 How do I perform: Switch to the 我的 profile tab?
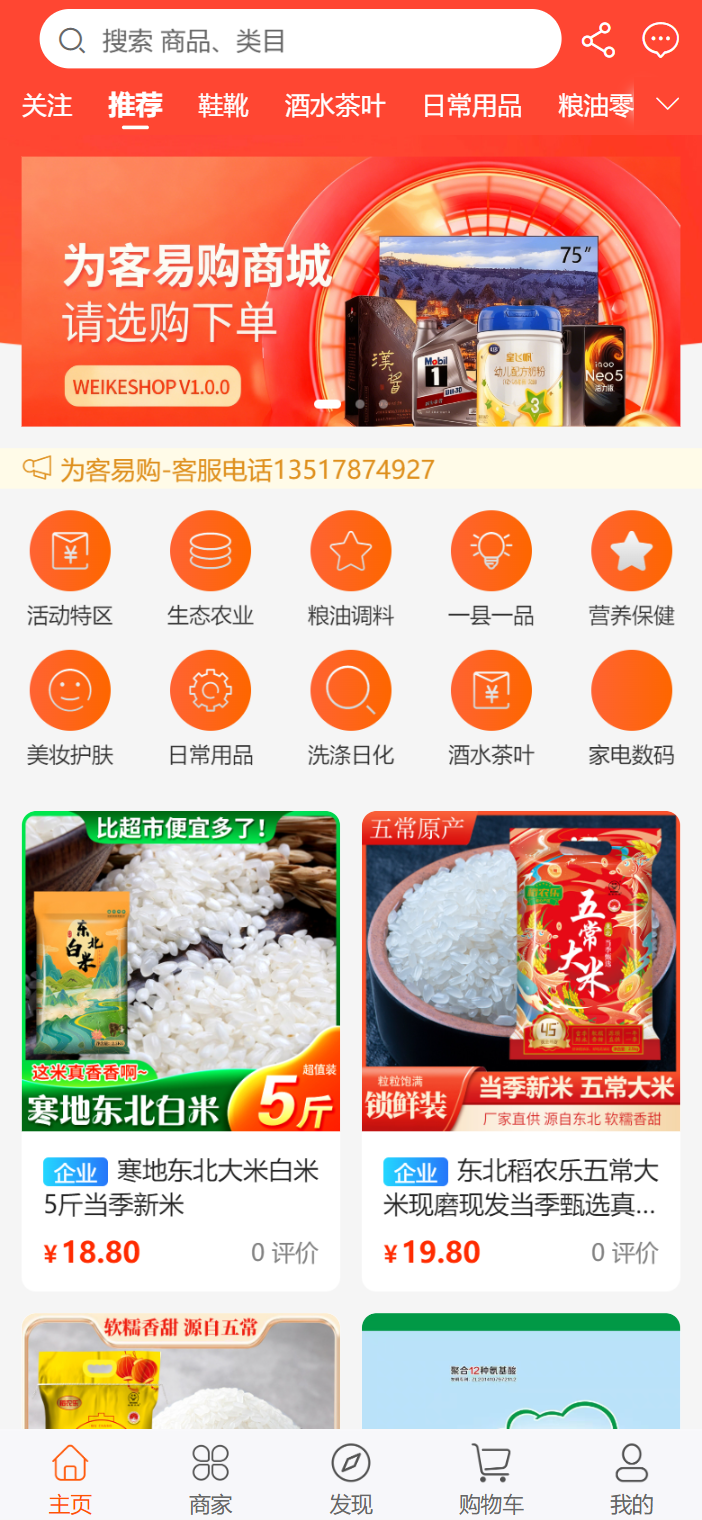tap(631, 1478)
